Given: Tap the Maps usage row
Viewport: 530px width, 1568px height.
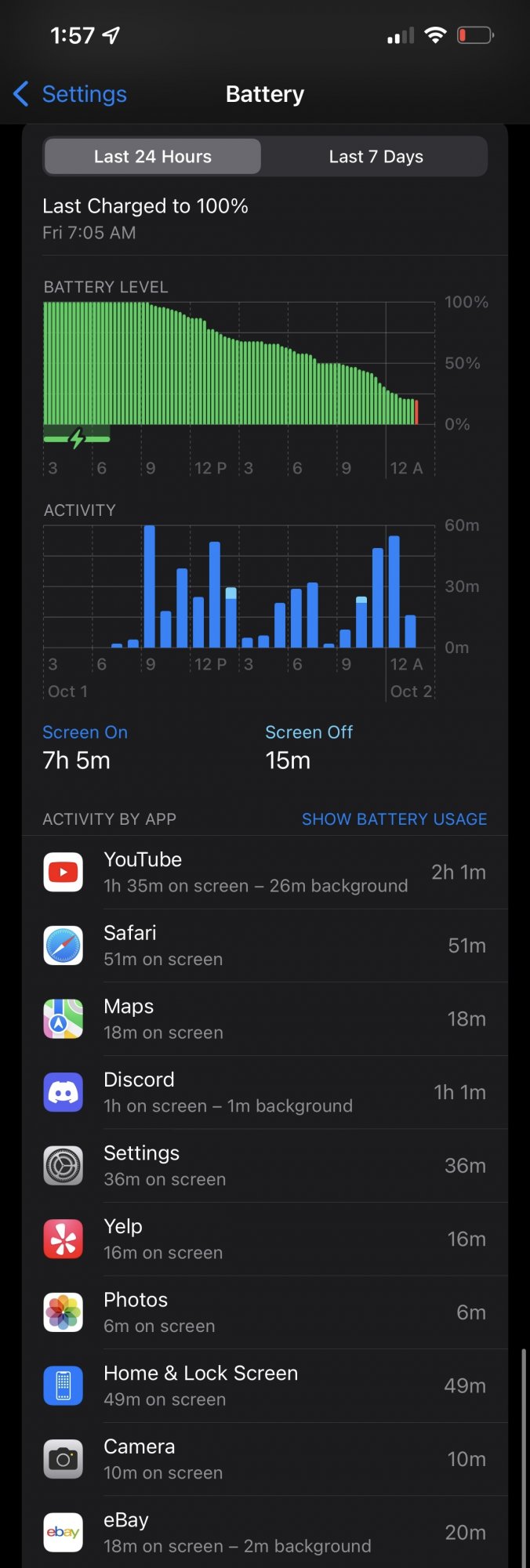Looking at the screenshot, I should (265, 1019).
